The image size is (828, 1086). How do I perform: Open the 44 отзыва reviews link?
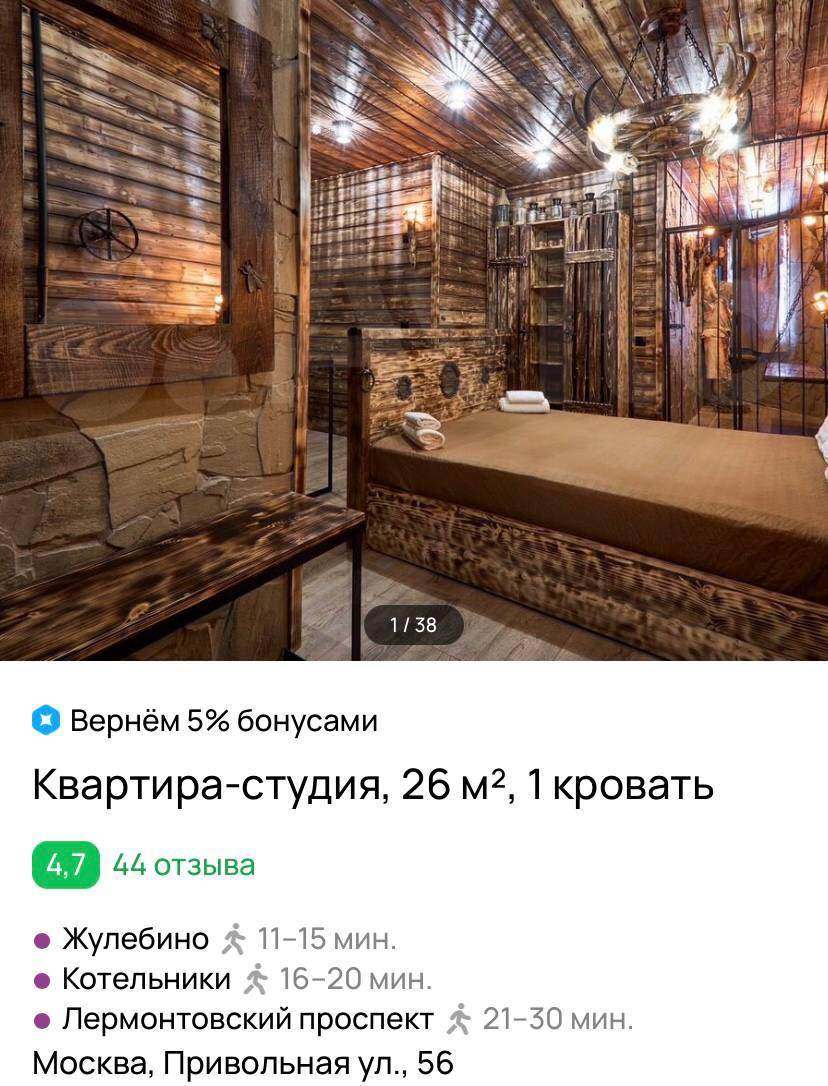tap(184, 865)
